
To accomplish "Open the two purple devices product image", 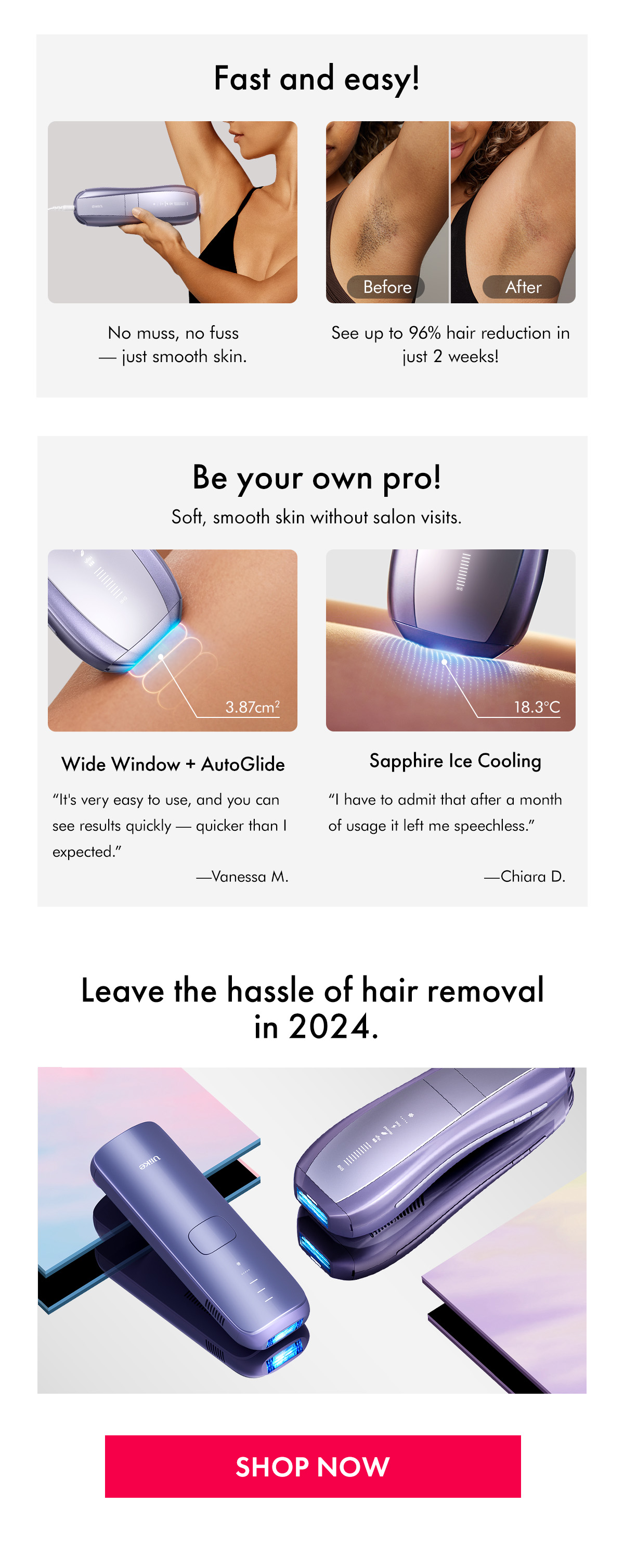I will click(x=312, y=1229).
